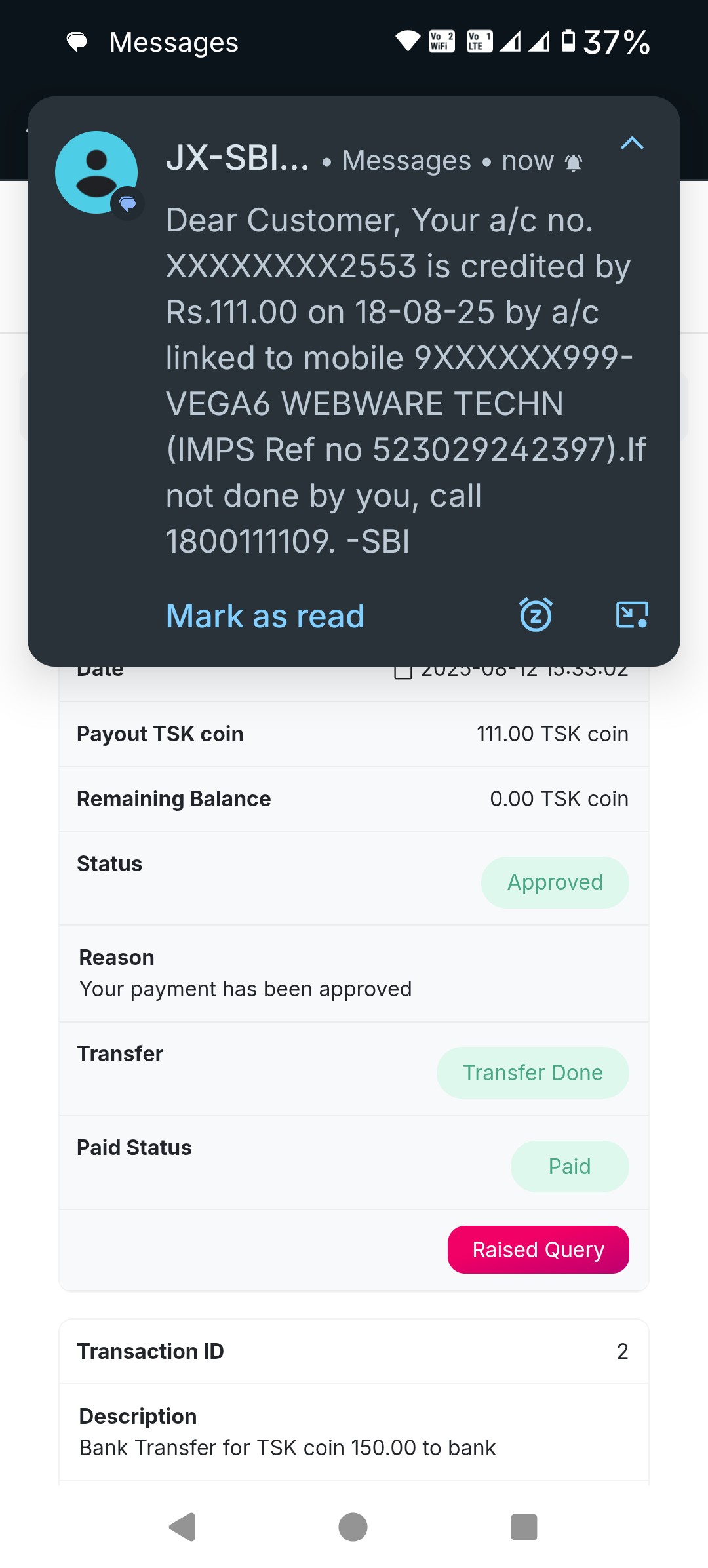This screenshot has width=708, height=1568.
Task: Open recent apps
Action: (x=524, y=1527)
